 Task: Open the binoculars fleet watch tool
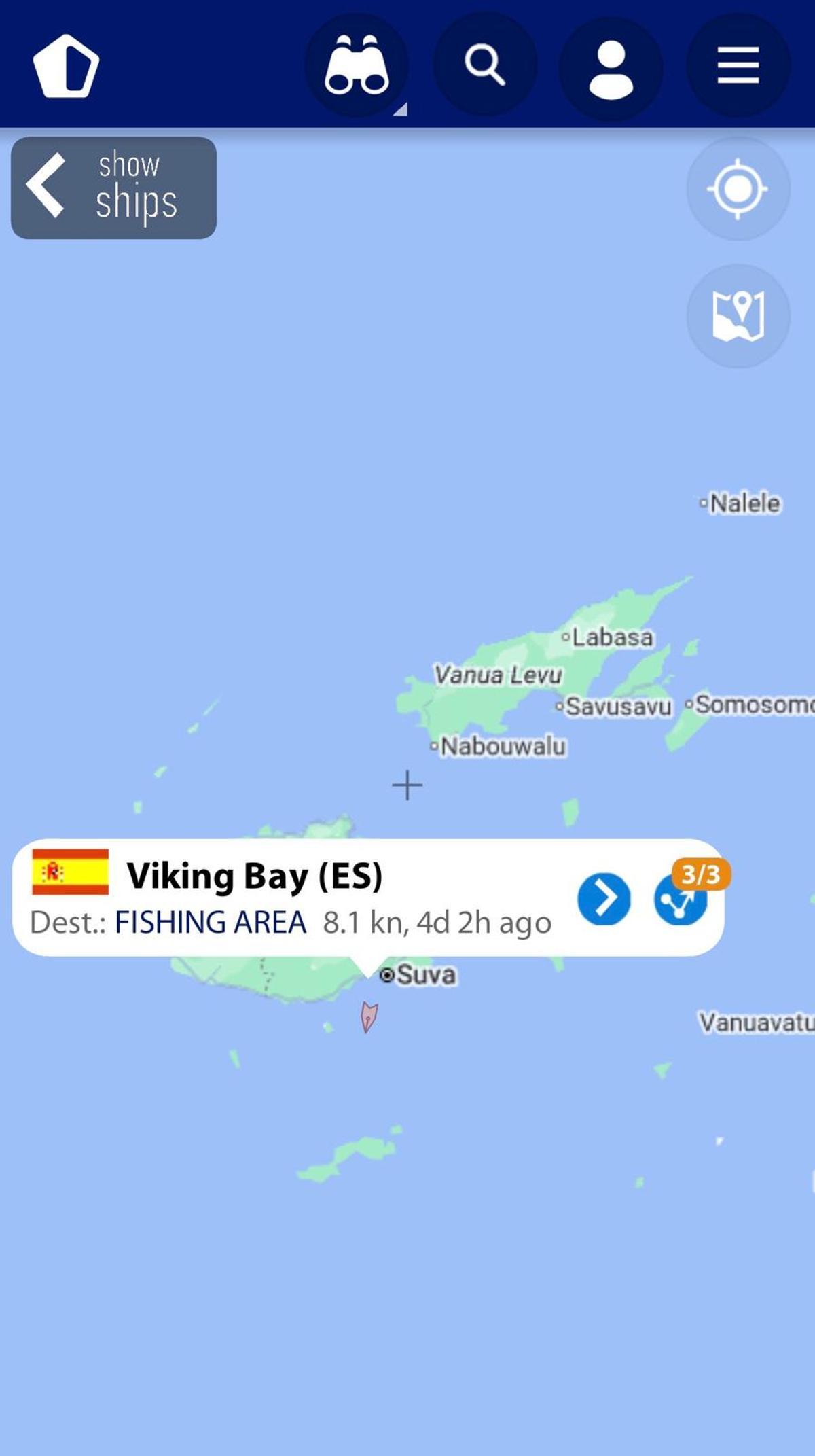pyautogui.click(x=357, y=65)
